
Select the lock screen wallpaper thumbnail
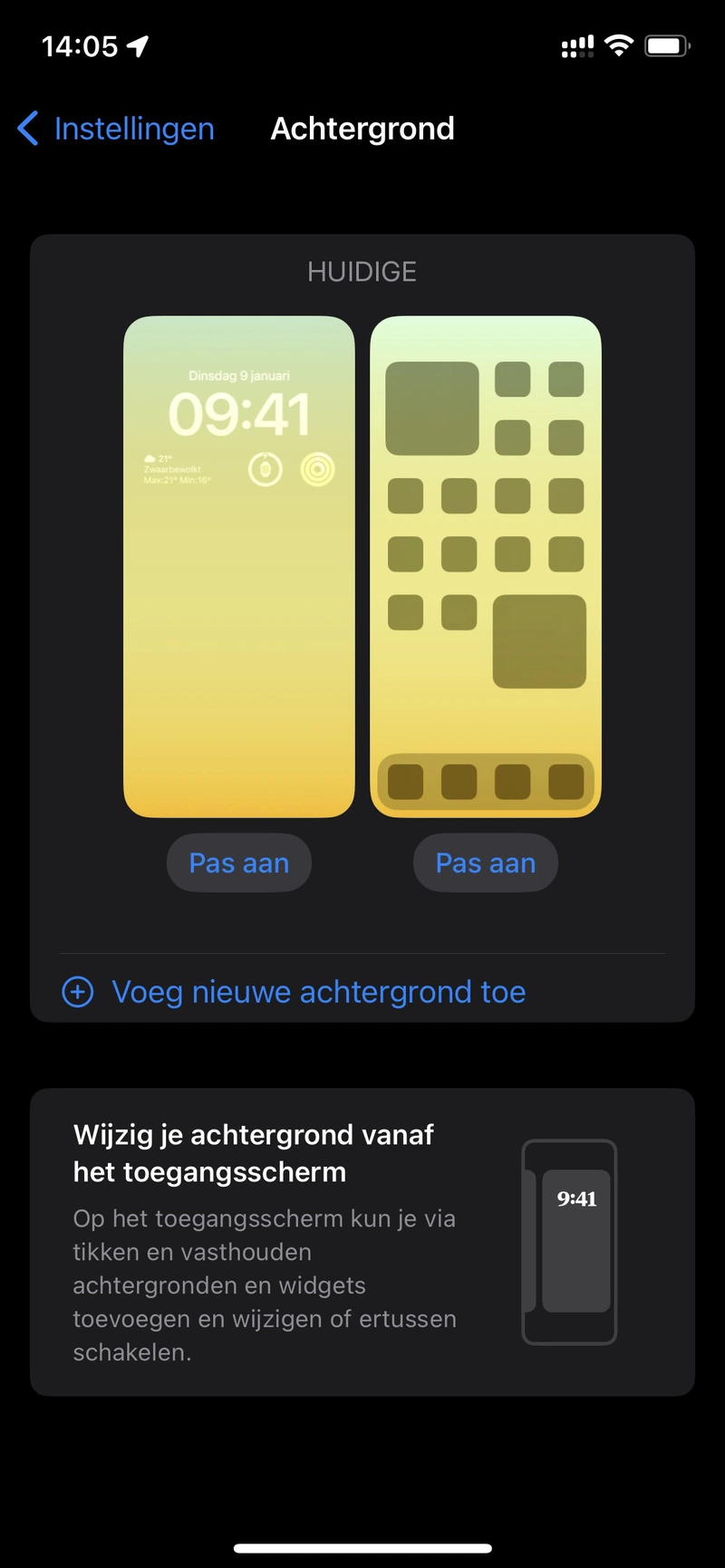(x=238, y=634)
